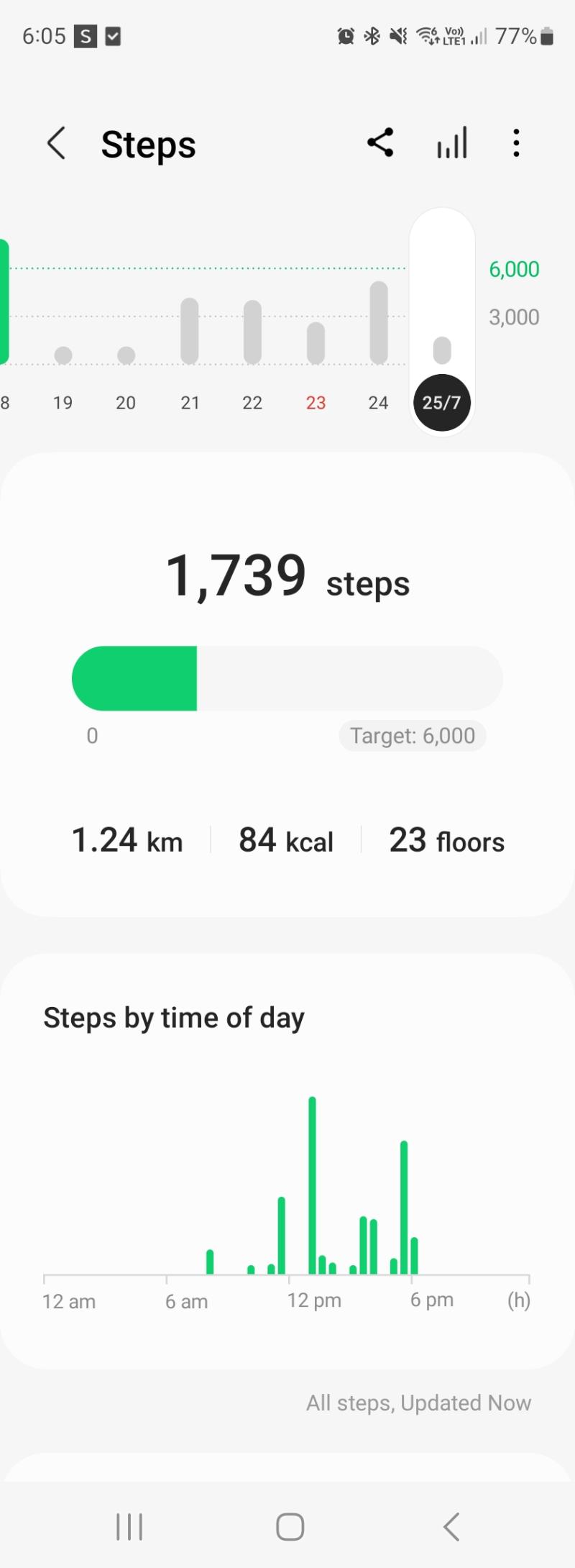Tap the 23 floors statistic
The width and height of the screenshot is (575, 1568).
click(x=446, y=840)
